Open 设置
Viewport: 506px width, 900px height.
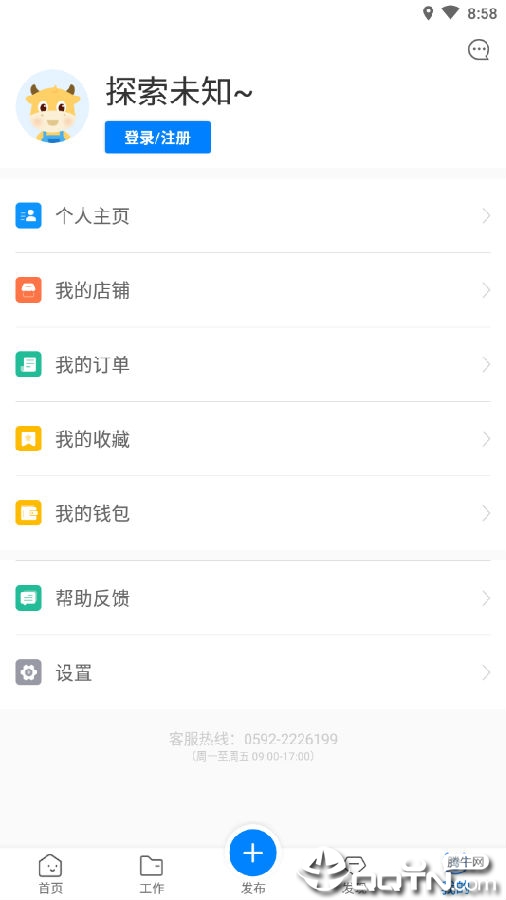point(253,672)
